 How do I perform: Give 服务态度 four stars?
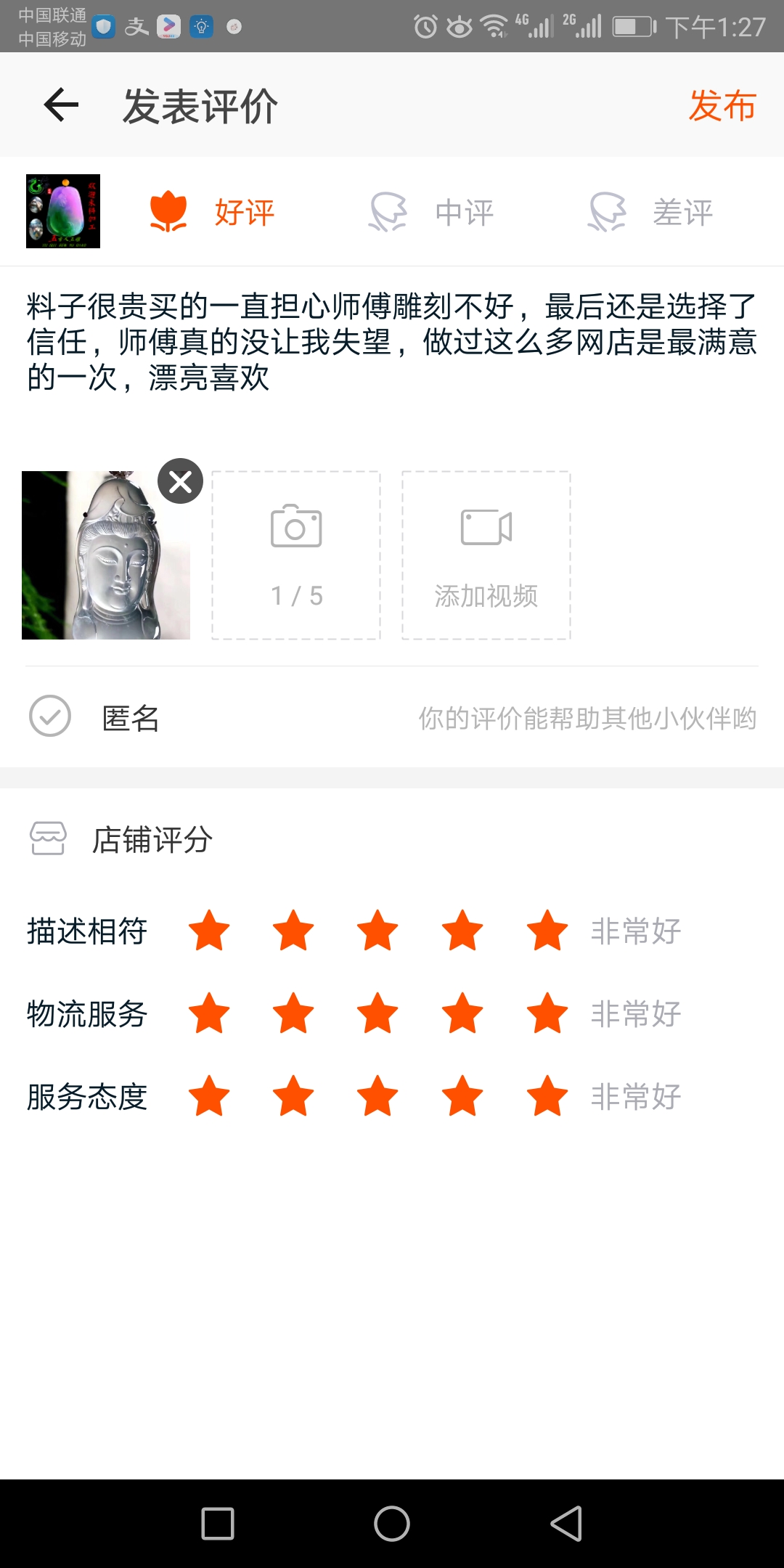click(462, 1096)
